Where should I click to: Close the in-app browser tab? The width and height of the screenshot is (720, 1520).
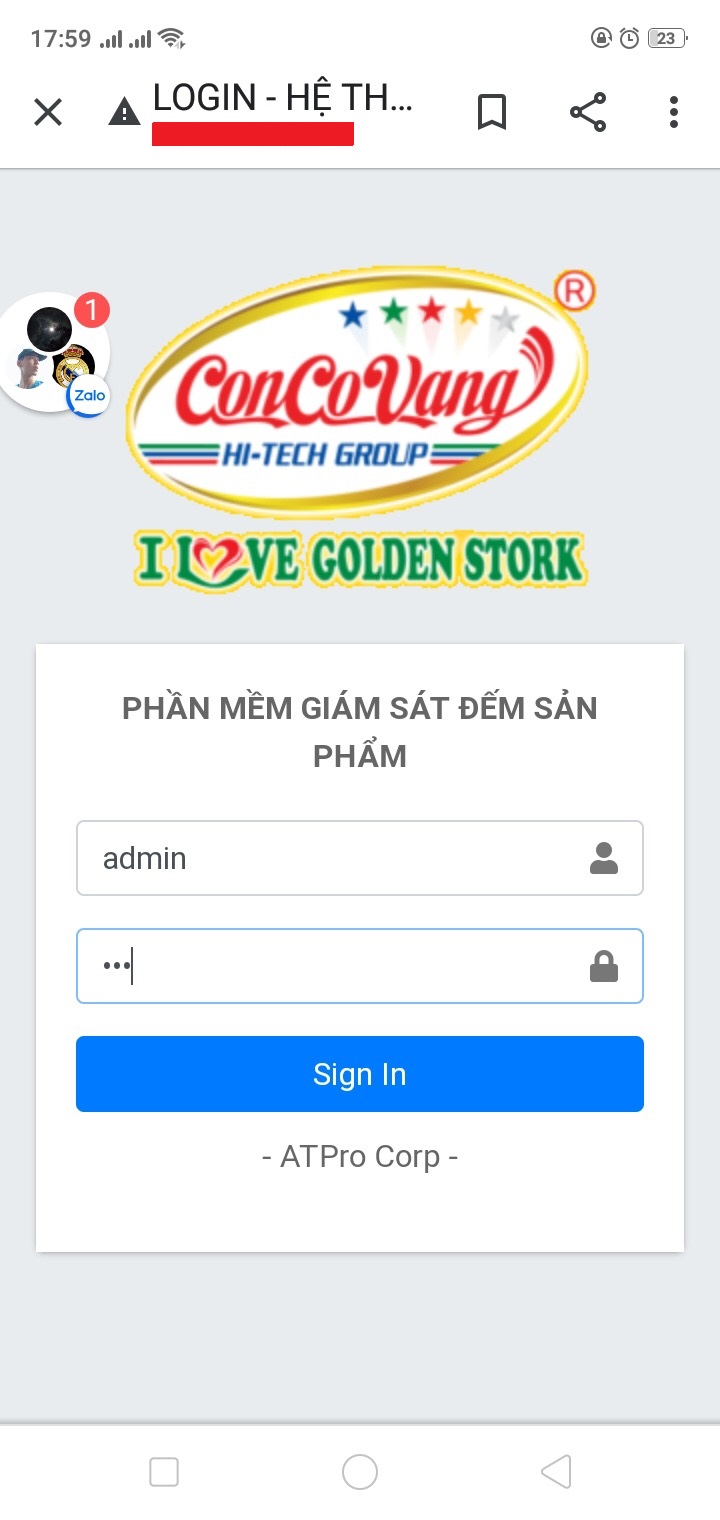tap(48, 112)
